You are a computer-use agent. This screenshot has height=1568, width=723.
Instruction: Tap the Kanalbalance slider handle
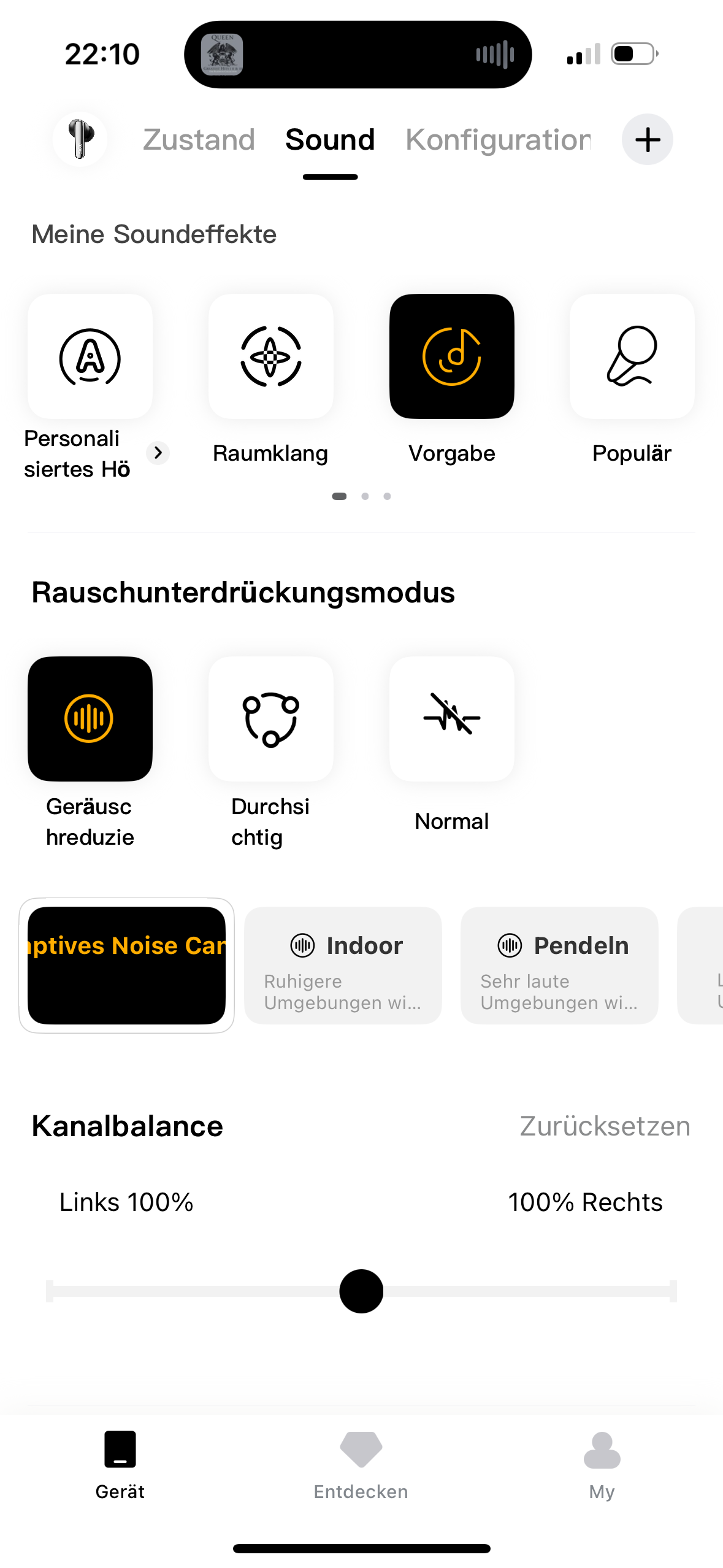click(361, 1291)
